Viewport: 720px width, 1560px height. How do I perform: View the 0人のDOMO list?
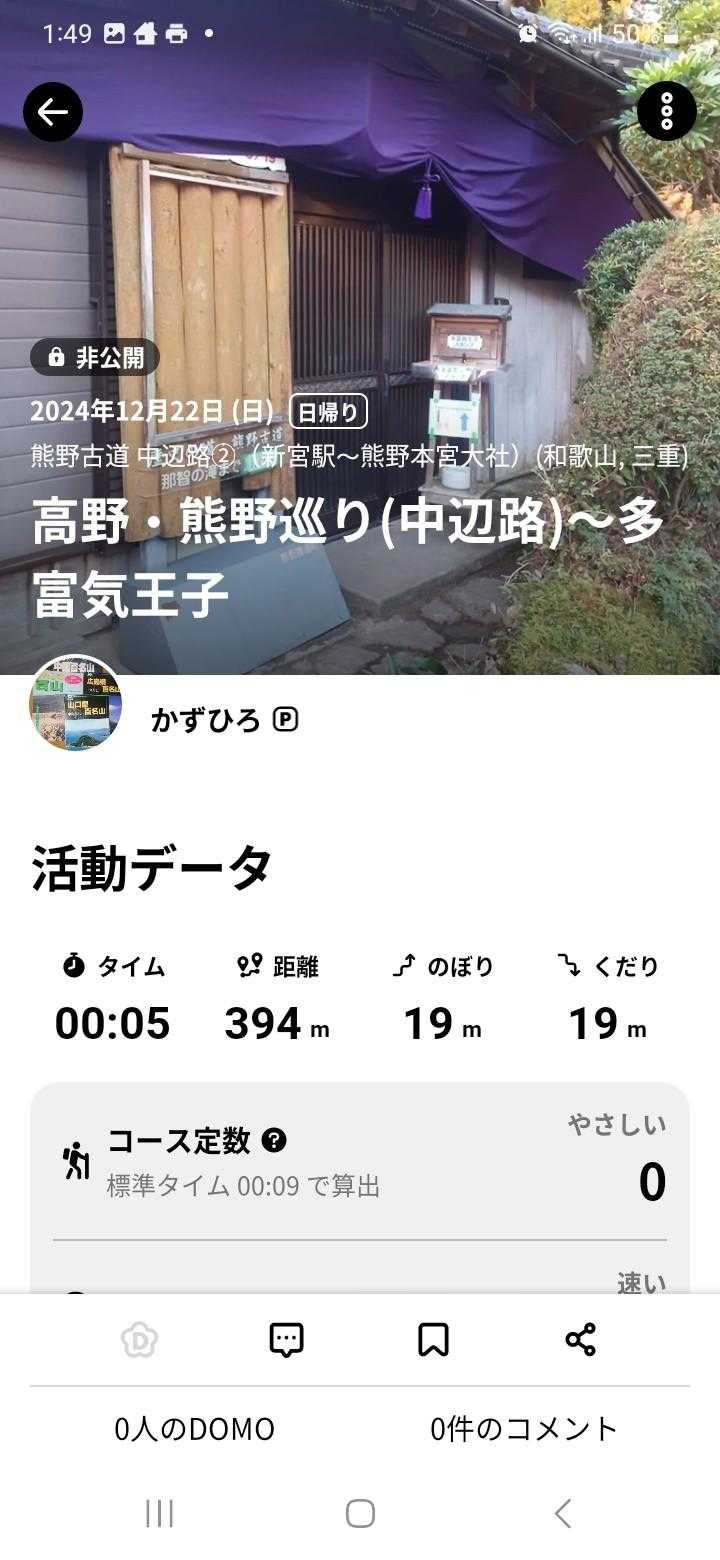tap(194, 1429)
